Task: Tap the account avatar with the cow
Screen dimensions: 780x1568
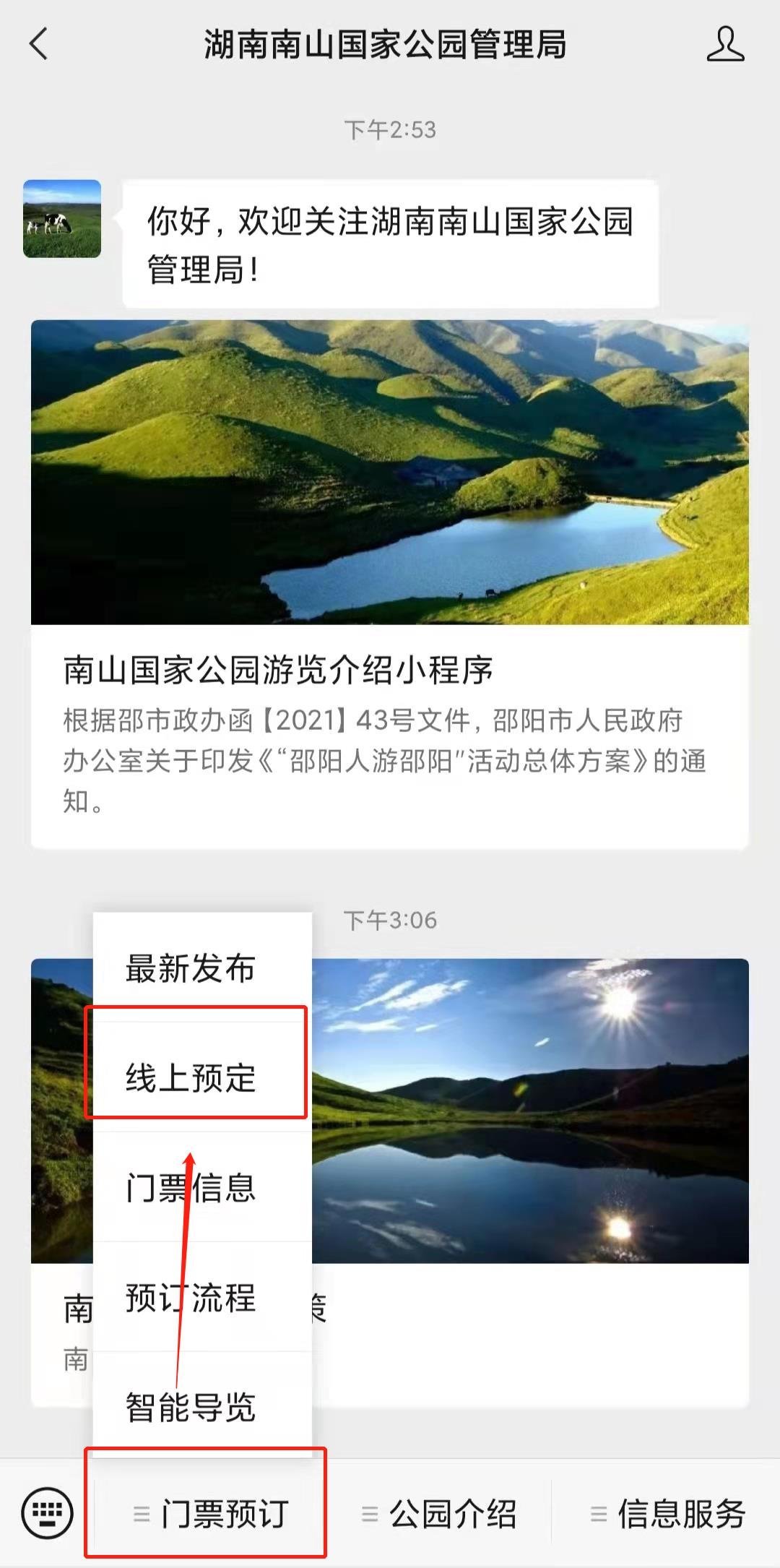Action: (62, 219)
